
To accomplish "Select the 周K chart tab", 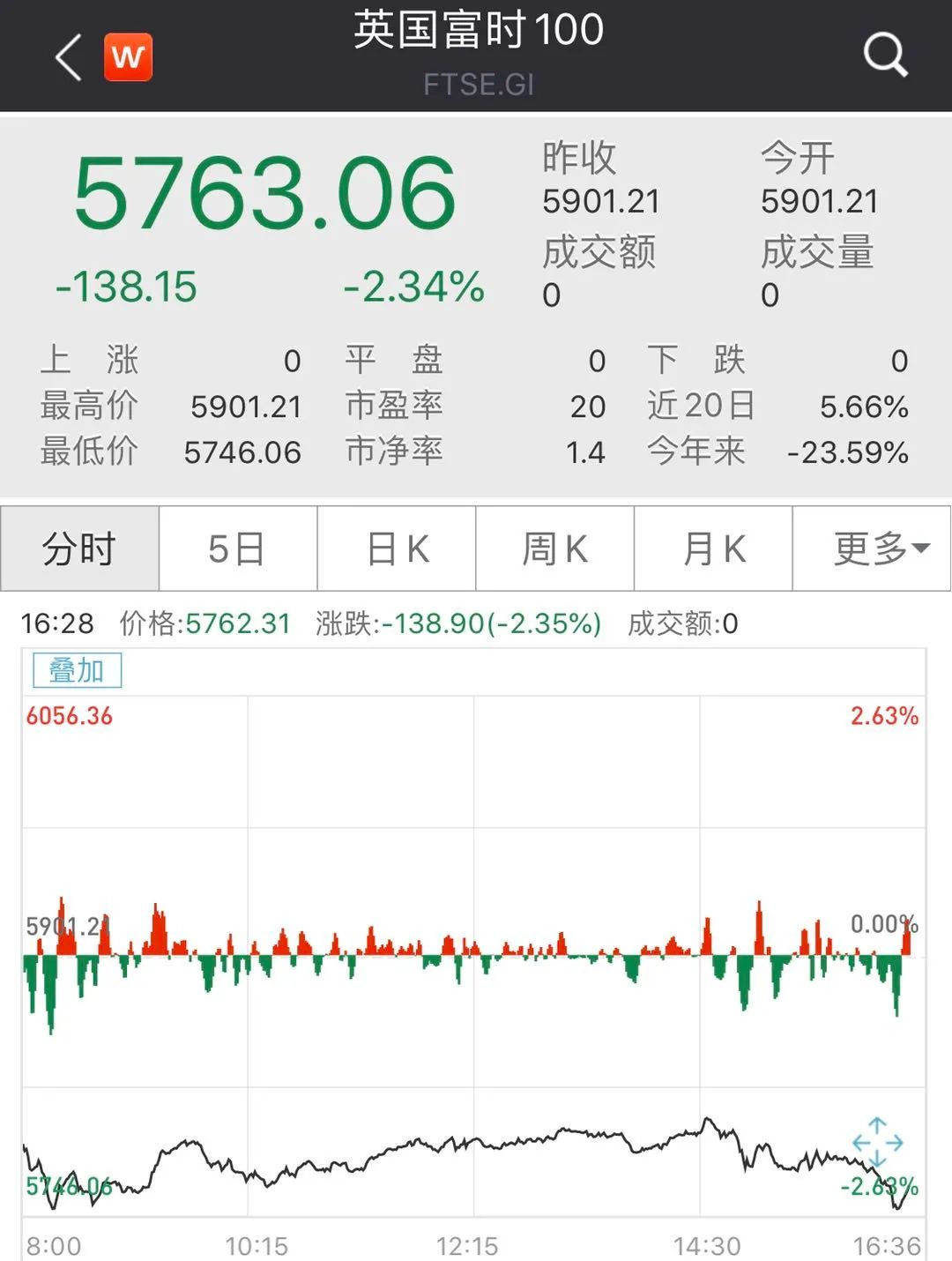I will pos(554,548).
